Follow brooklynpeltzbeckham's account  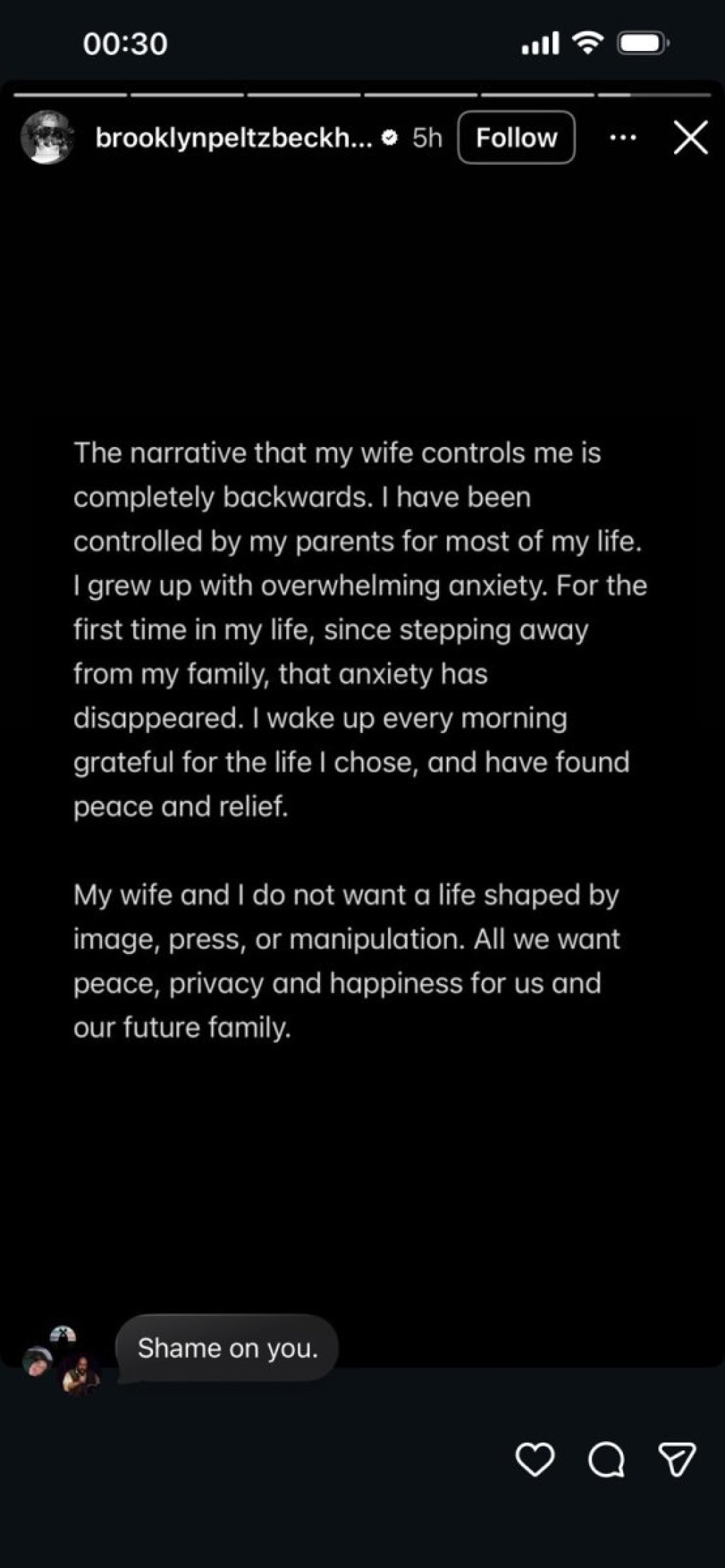[516, 137]
